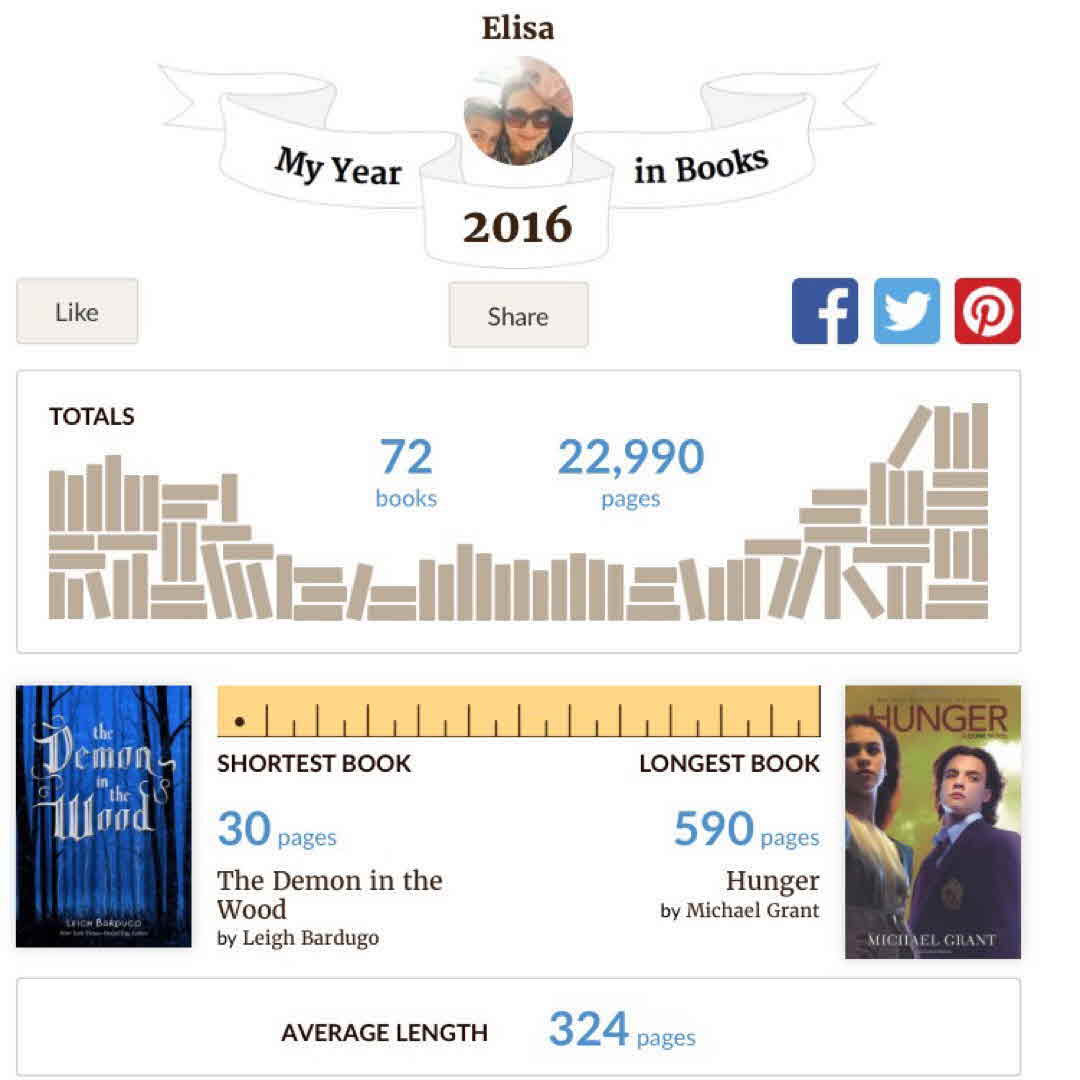Tap the Share button

(518, 316)
